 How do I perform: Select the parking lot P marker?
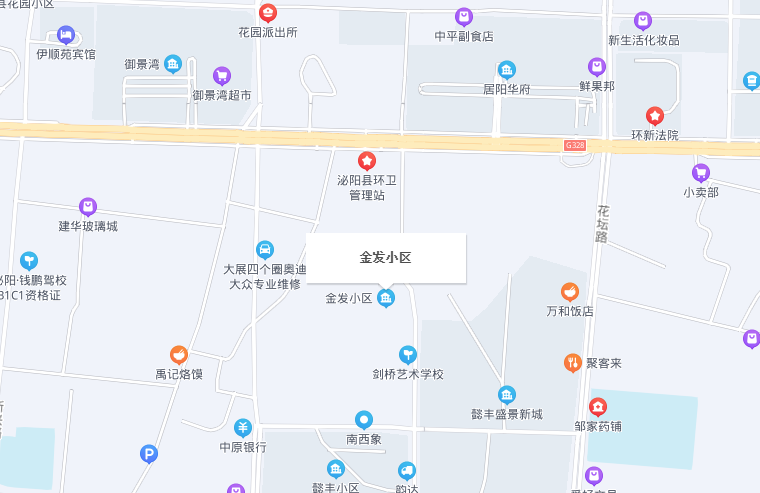149,454
